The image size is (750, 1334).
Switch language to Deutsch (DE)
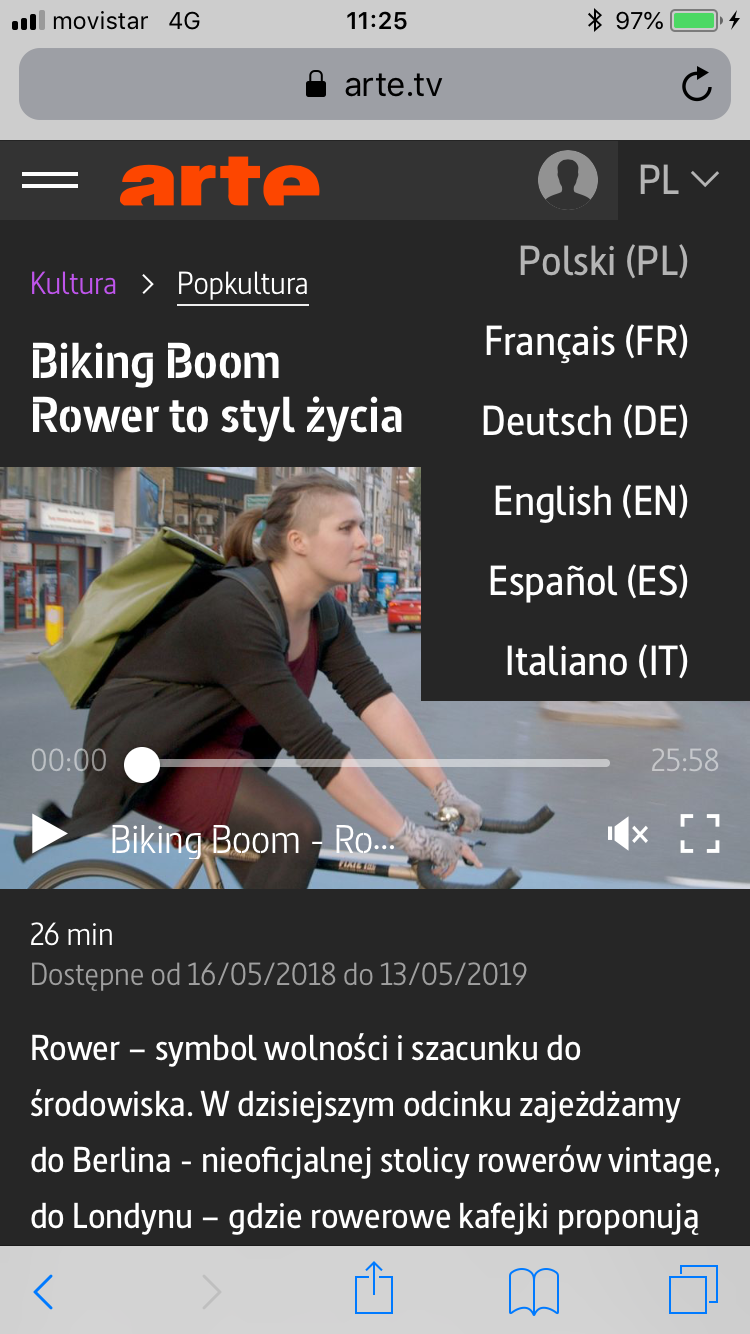tap(585, 421)
